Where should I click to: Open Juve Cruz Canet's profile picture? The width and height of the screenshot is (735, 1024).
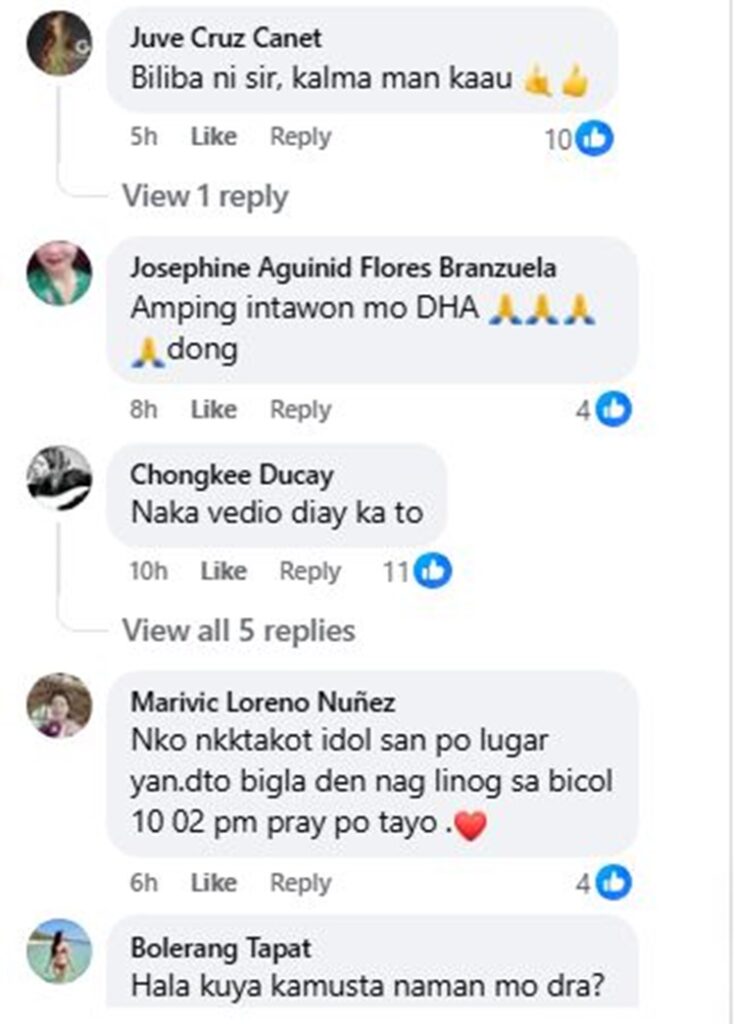click(x=59, y=43)
